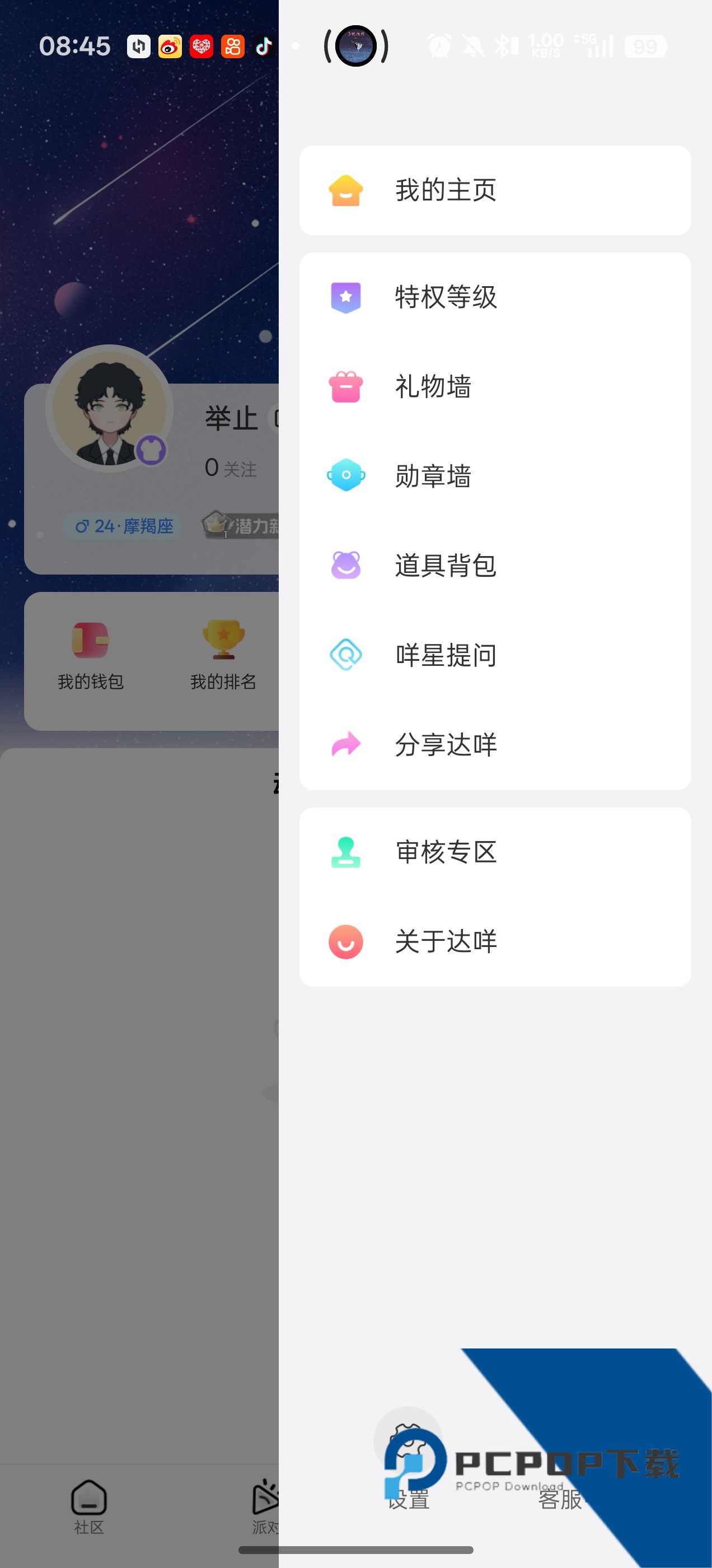Open 我的主页 from the side menu
712x1568 pixels.
(444, 190)
